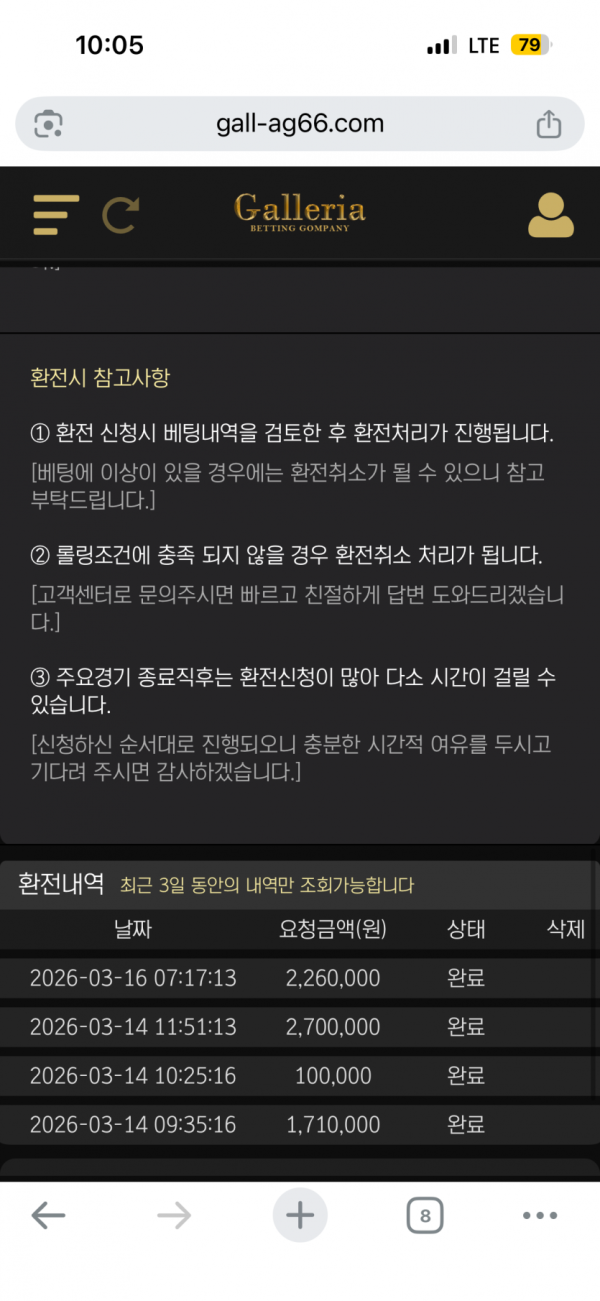This screenshot has width=600, height=1301.
Task: Tap the Galleria logo to go home
Action: point(300,213)
